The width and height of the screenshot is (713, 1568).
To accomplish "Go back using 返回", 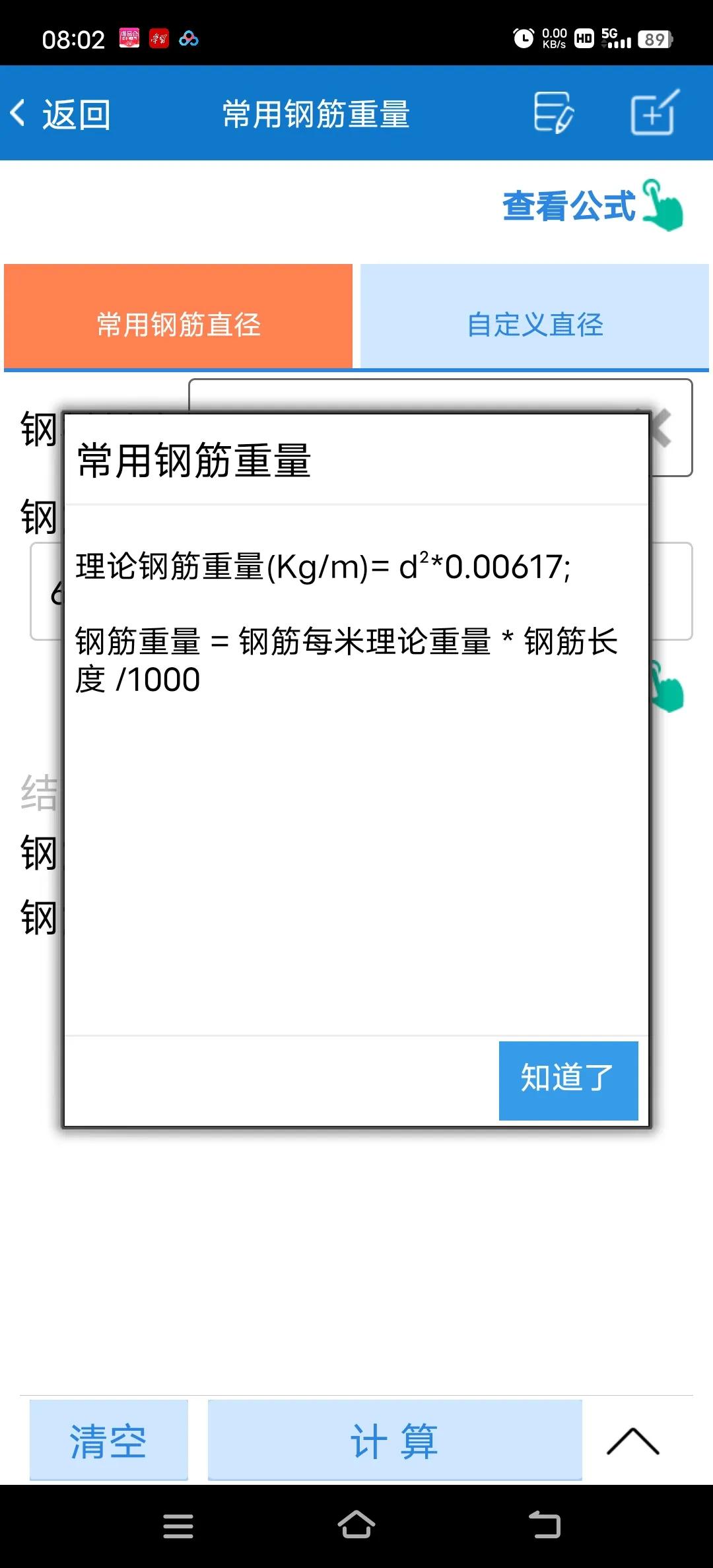I will click(x=61, y=114).
